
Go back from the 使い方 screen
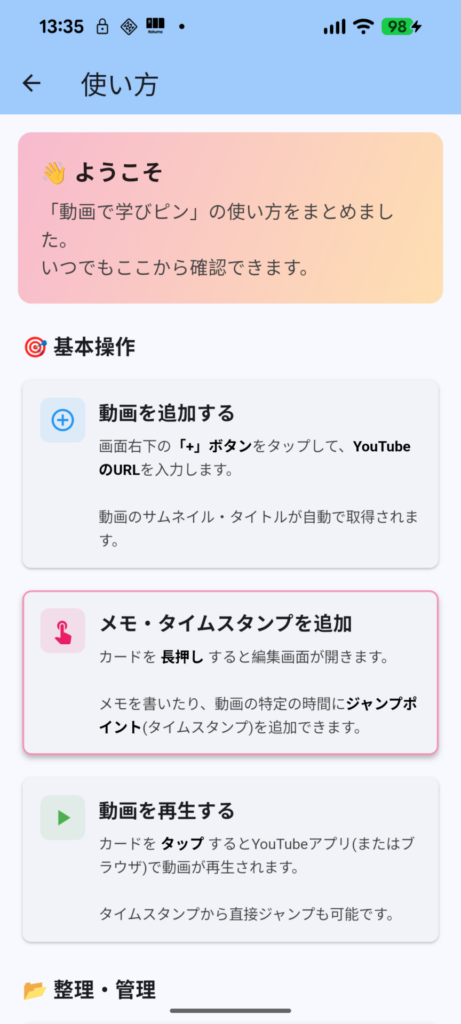pyautogui.click(x=31, y=84)
